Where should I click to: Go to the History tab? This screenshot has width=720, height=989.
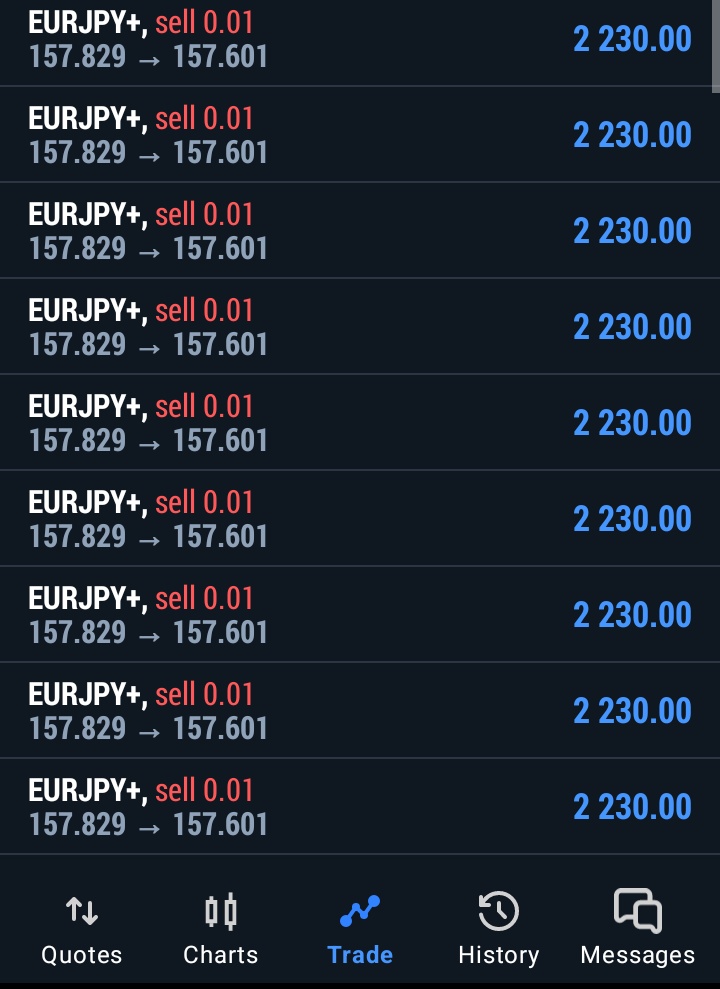click(x=498, y=929)
